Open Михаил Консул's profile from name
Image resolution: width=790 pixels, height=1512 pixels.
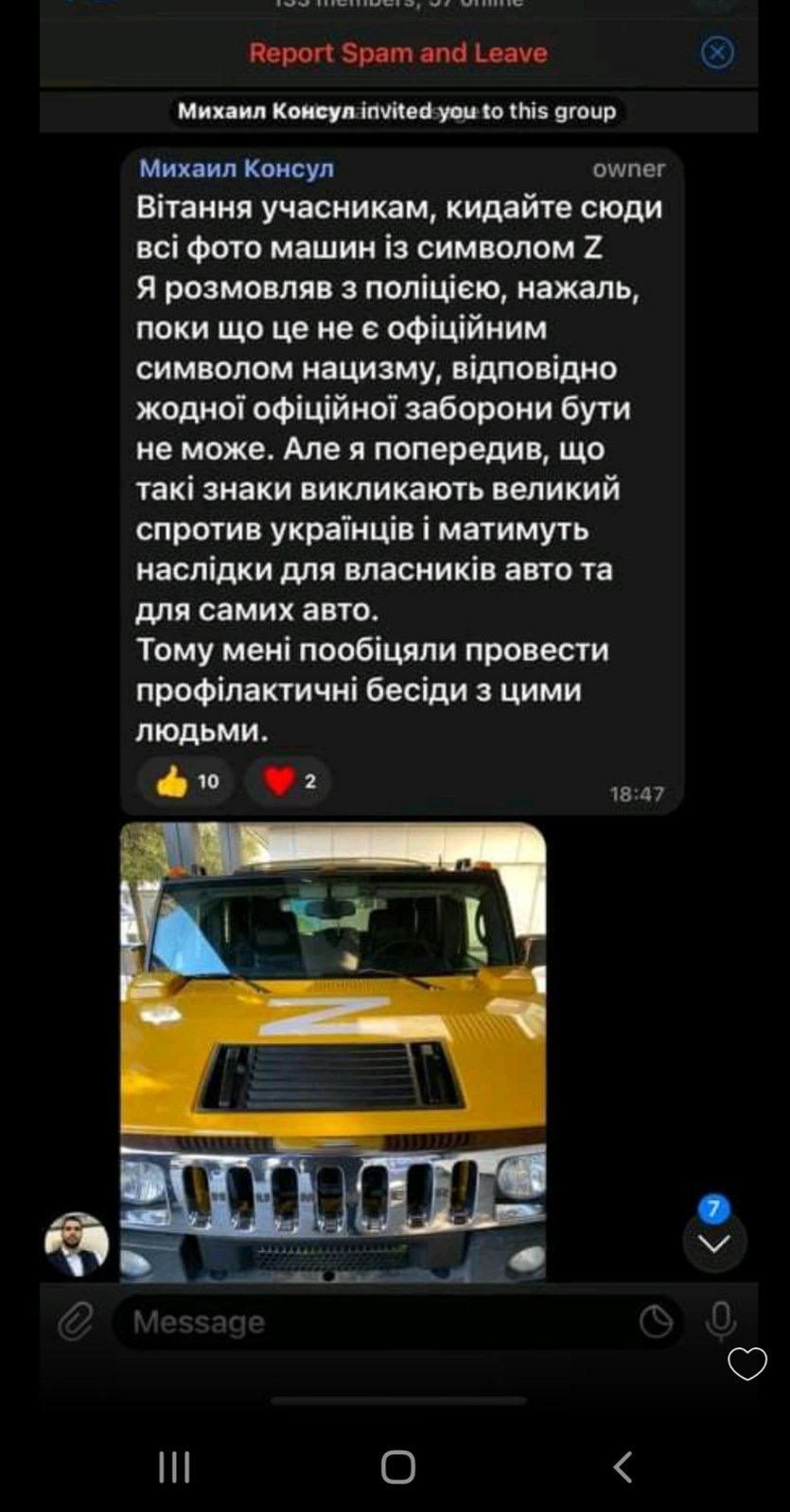pos(237,169)
